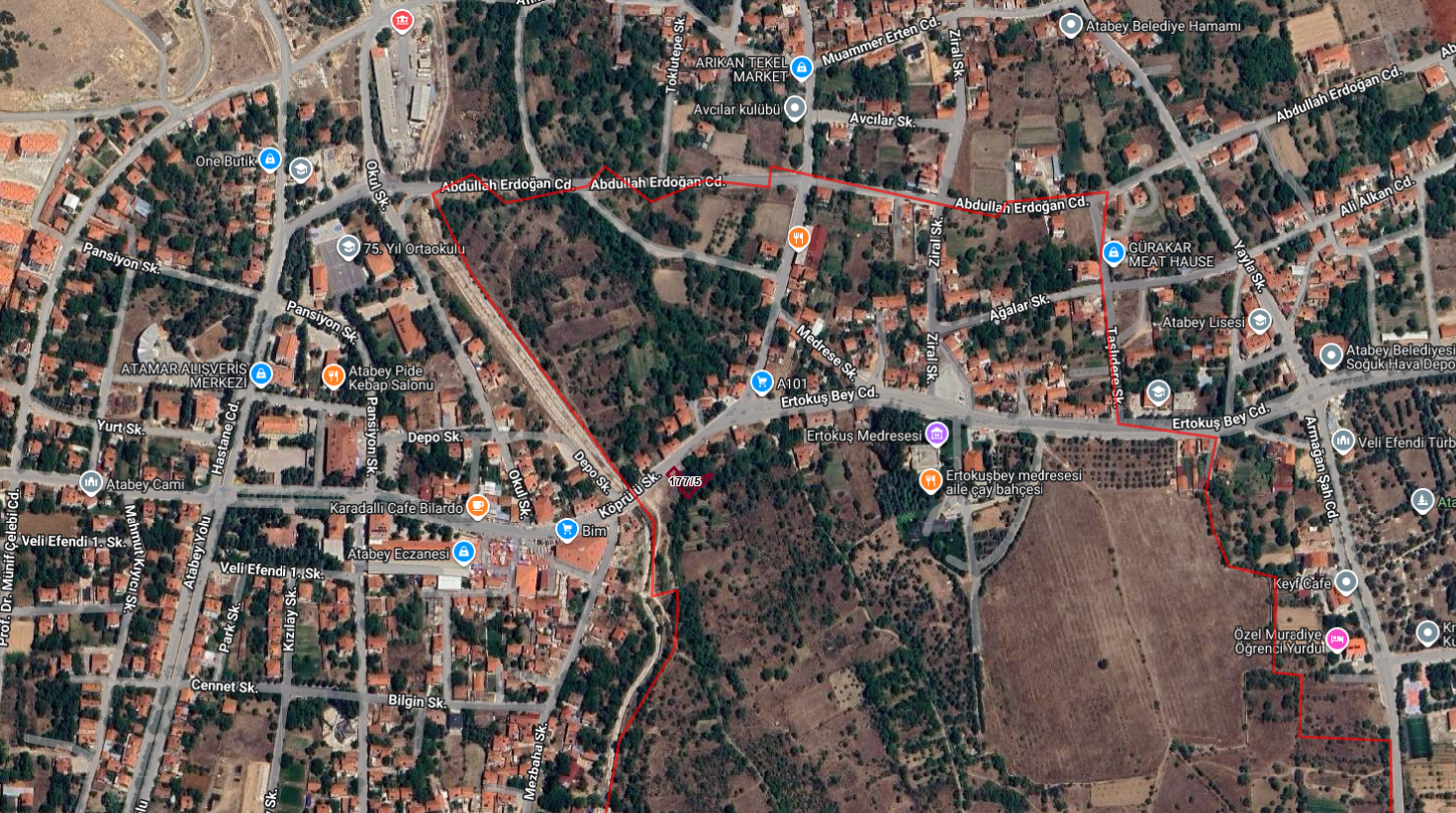Select the Bim supermarket pin
This screenshot has height=813, width=1456.
tap(566, 530)
